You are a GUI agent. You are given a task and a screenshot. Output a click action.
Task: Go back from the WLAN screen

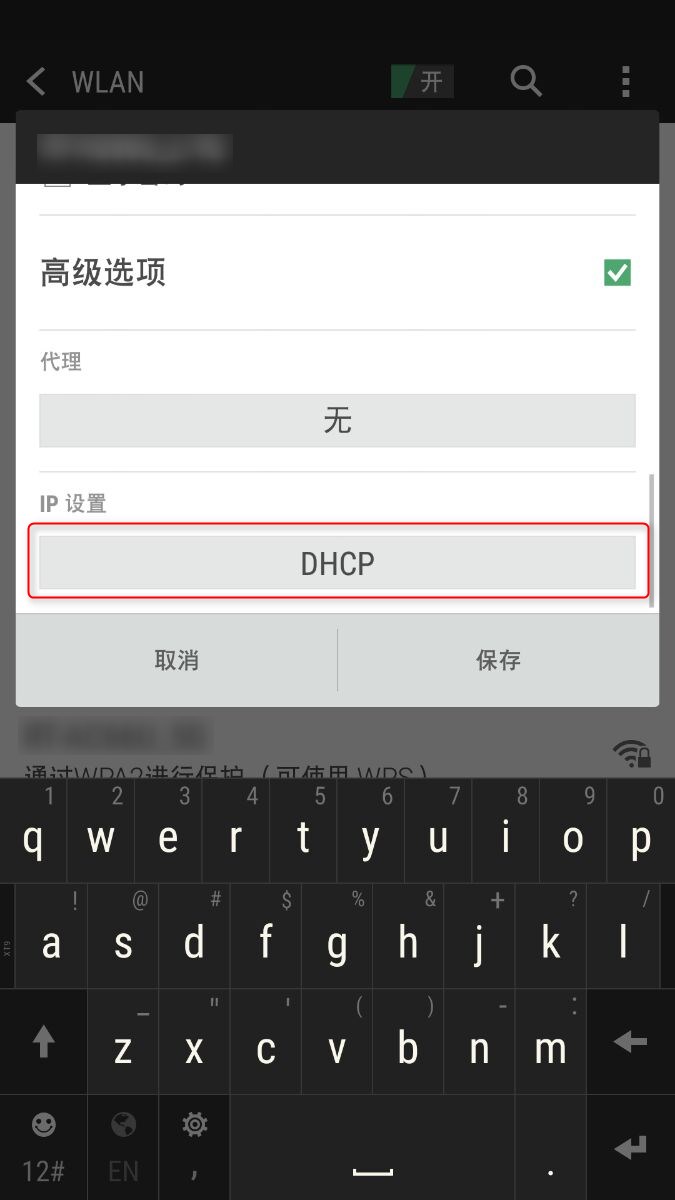36,81
